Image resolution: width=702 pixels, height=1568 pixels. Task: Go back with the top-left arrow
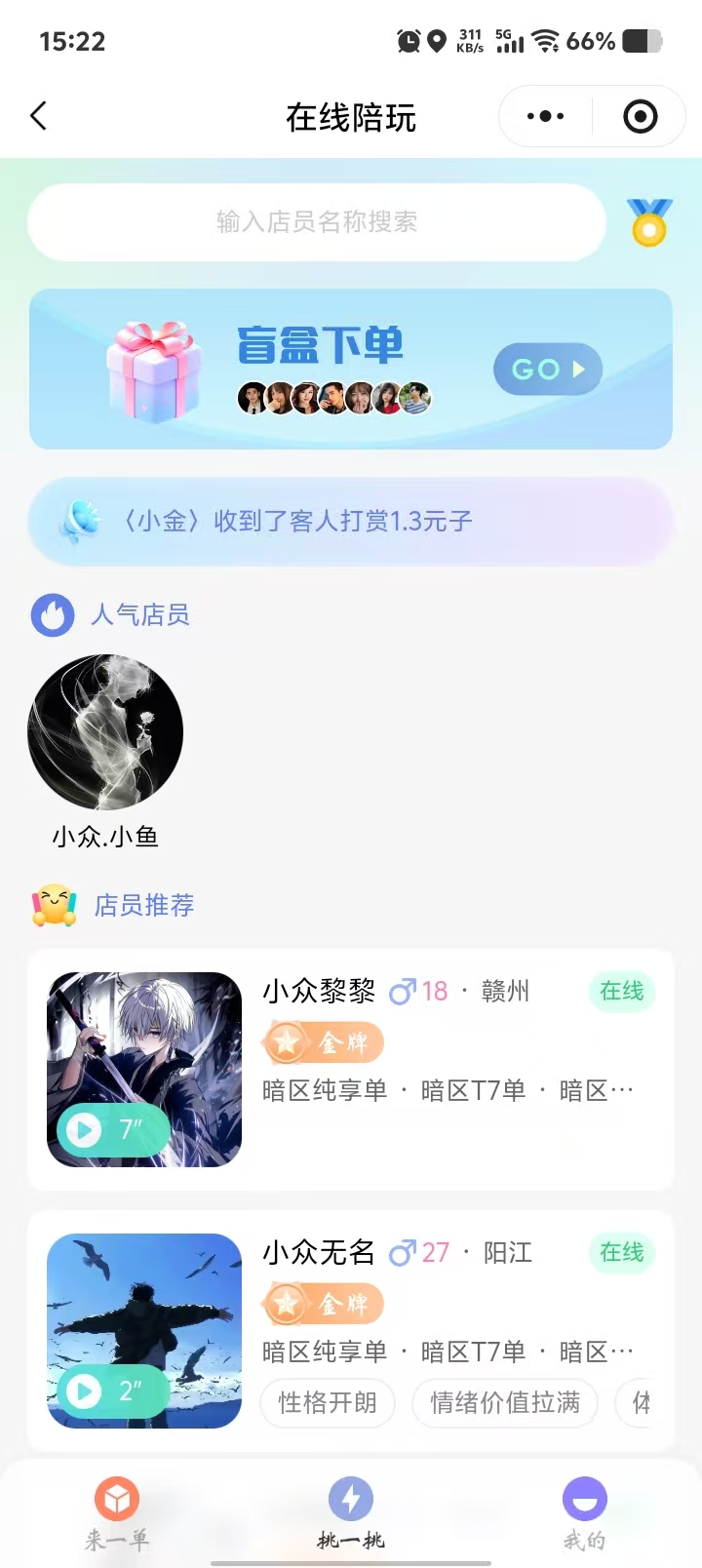39,117
